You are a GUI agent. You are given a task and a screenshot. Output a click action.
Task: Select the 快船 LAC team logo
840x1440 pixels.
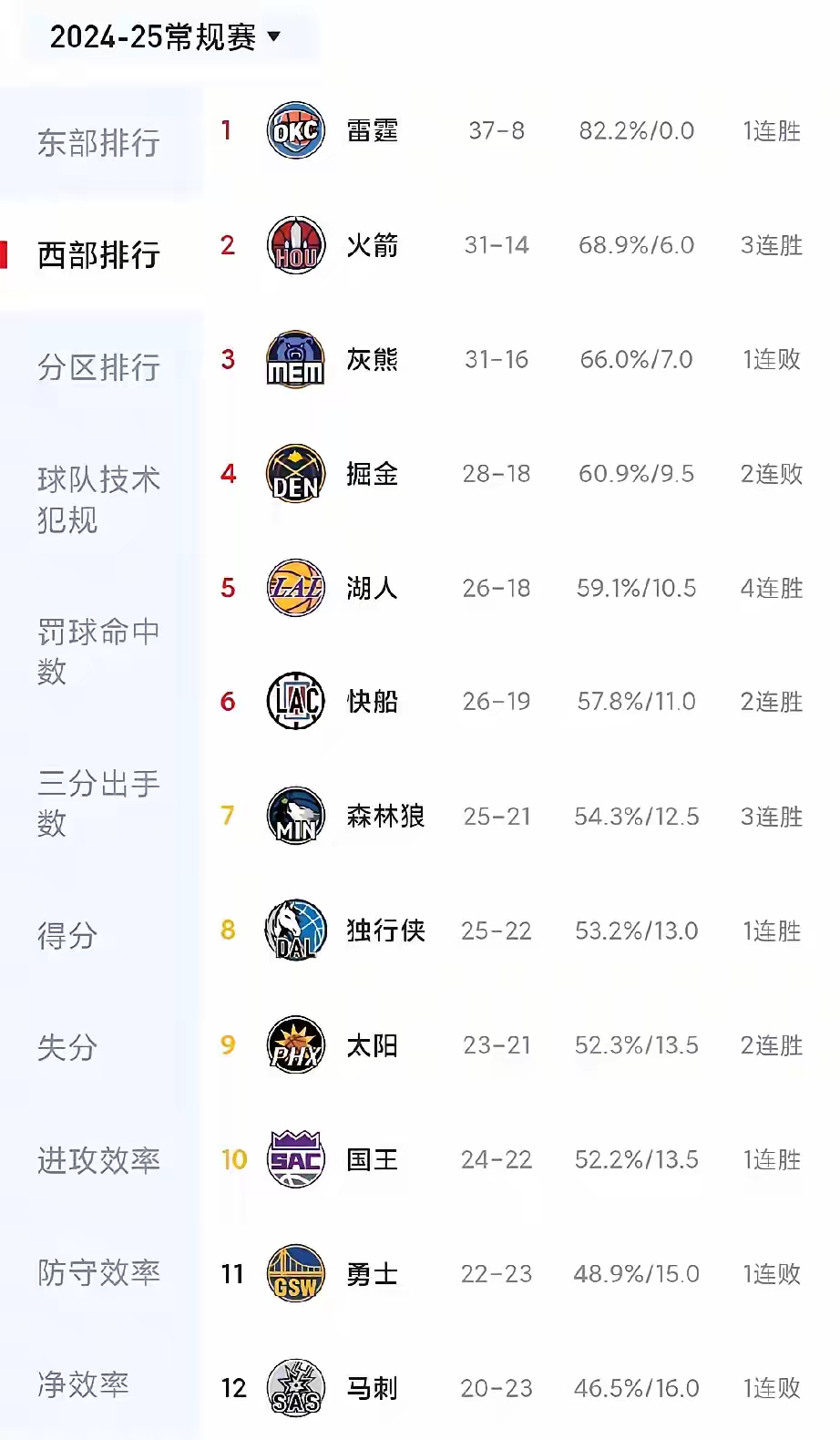[295, 702]
